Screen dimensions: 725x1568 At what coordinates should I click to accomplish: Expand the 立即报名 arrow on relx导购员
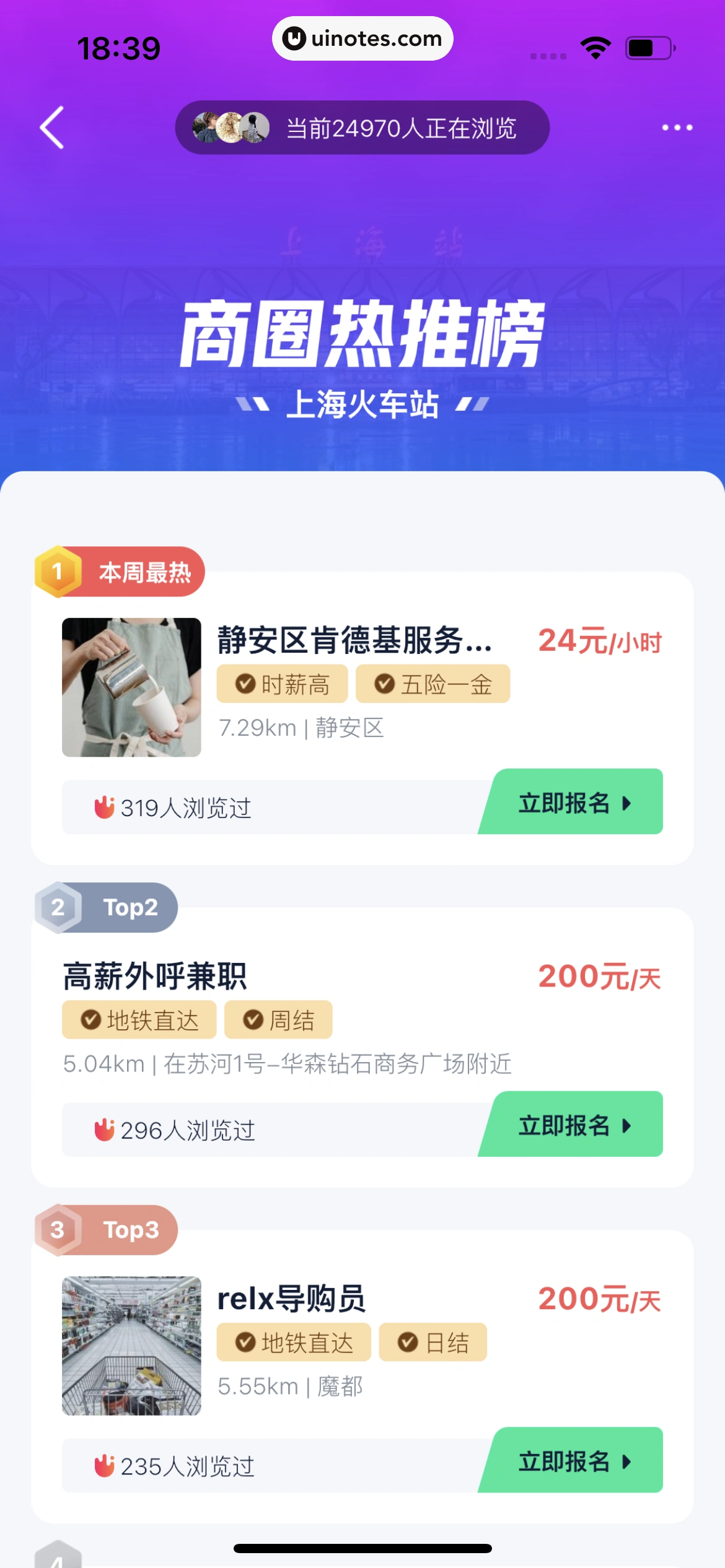[x=626, y=1461]
